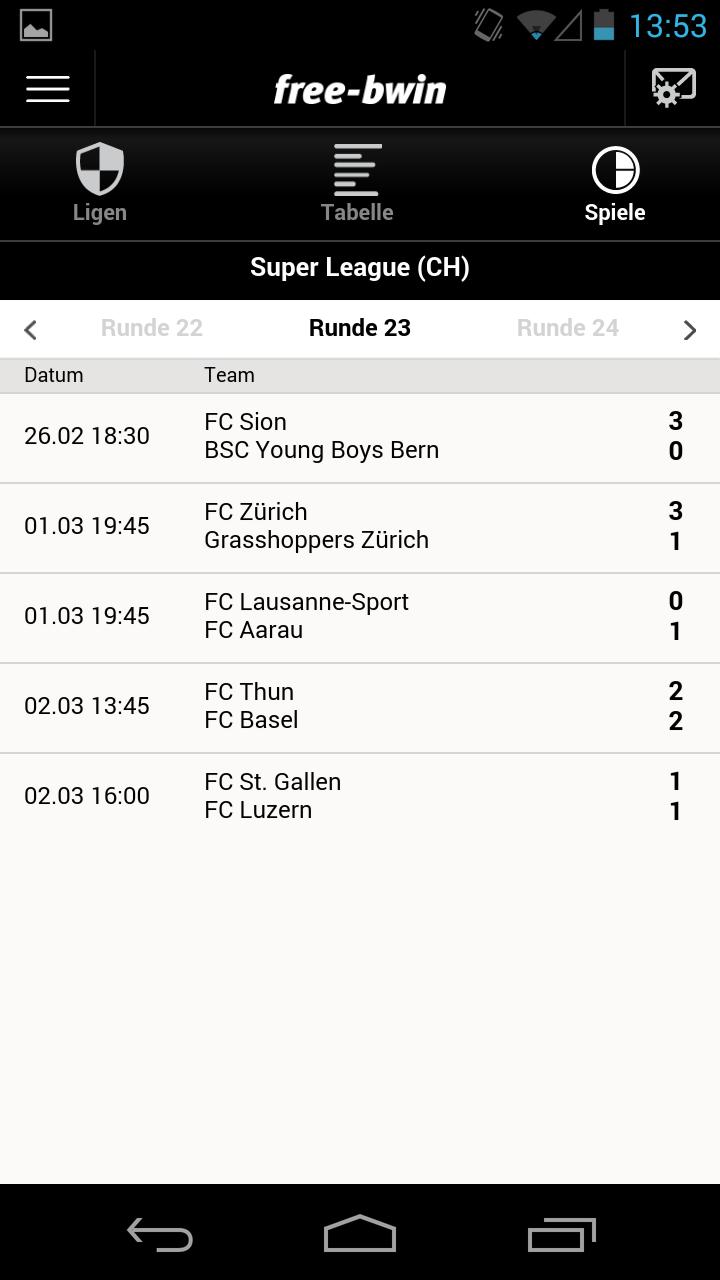Tap the system home button
This screenshot has width=720, height=1280.
tap(360, 1234)
